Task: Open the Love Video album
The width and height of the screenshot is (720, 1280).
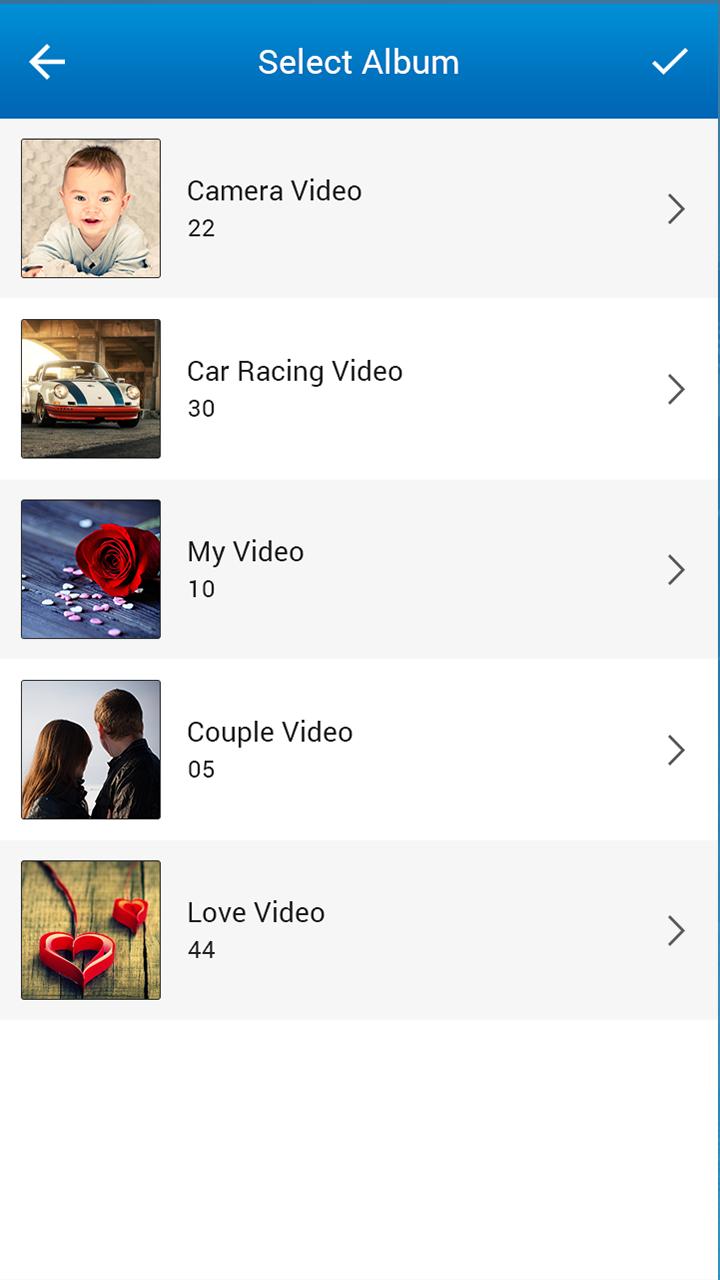Action: tap(359, 930)
